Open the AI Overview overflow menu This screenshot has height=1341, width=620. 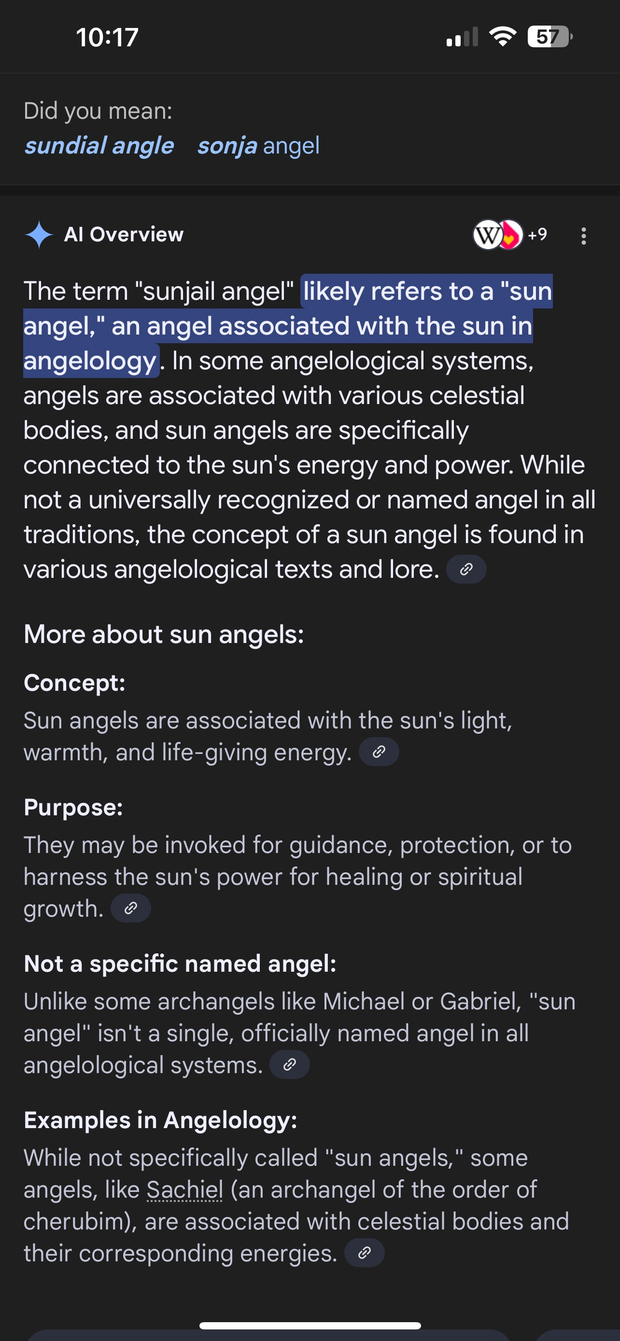[x=584, y=236]
